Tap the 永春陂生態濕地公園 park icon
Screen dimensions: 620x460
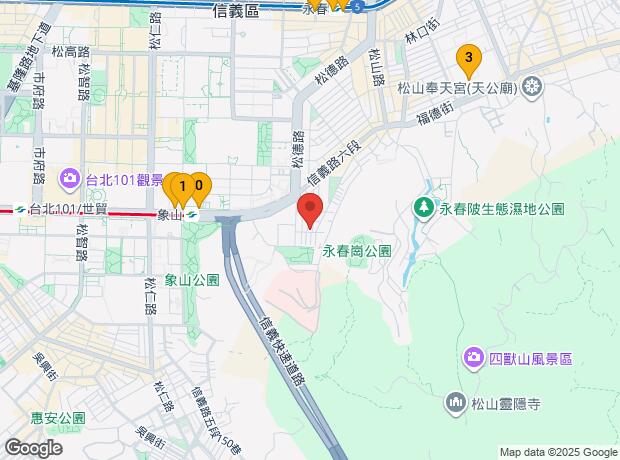[424, 209]
